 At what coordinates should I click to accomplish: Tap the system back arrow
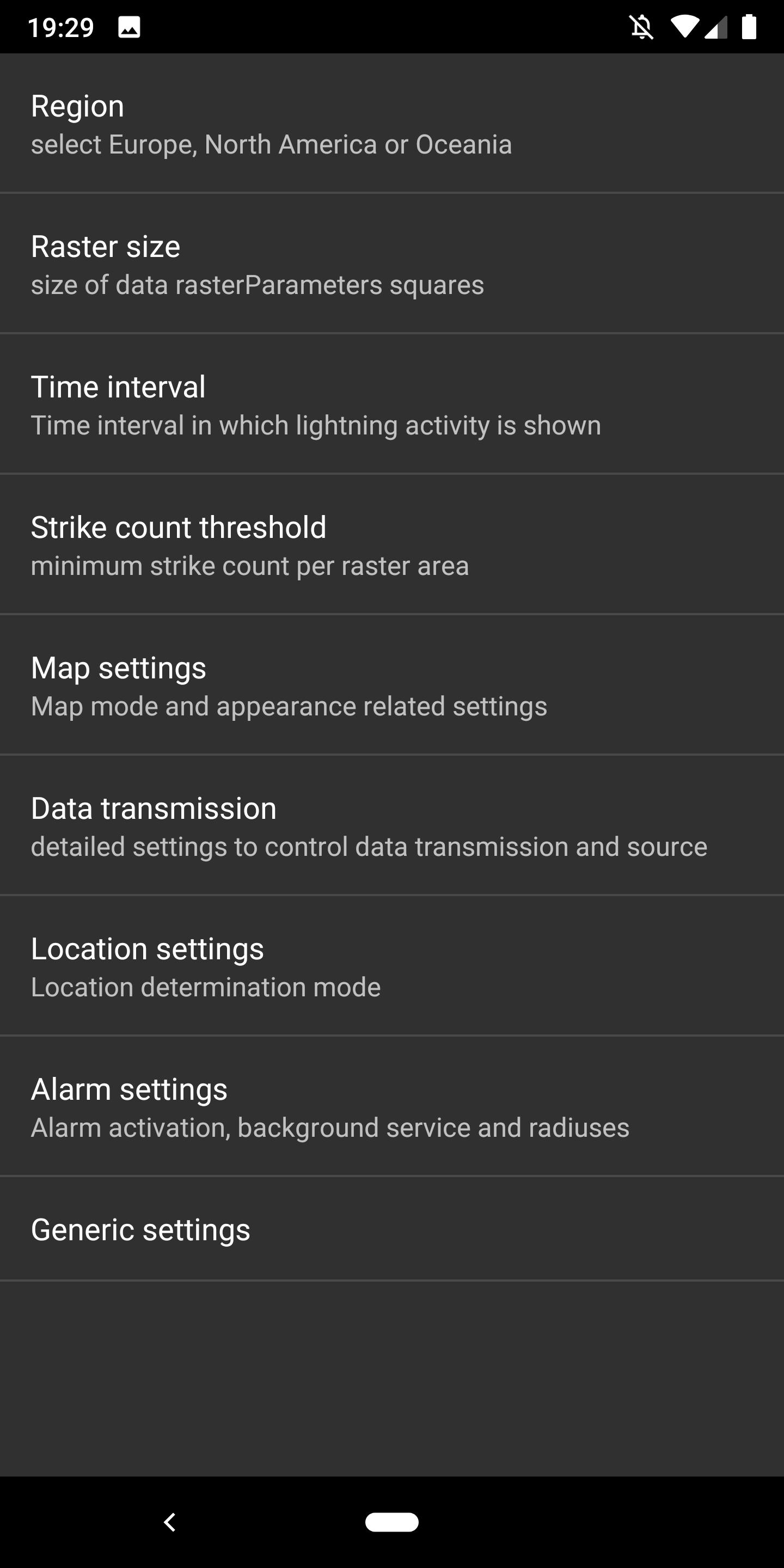[x=170, y=1522]
